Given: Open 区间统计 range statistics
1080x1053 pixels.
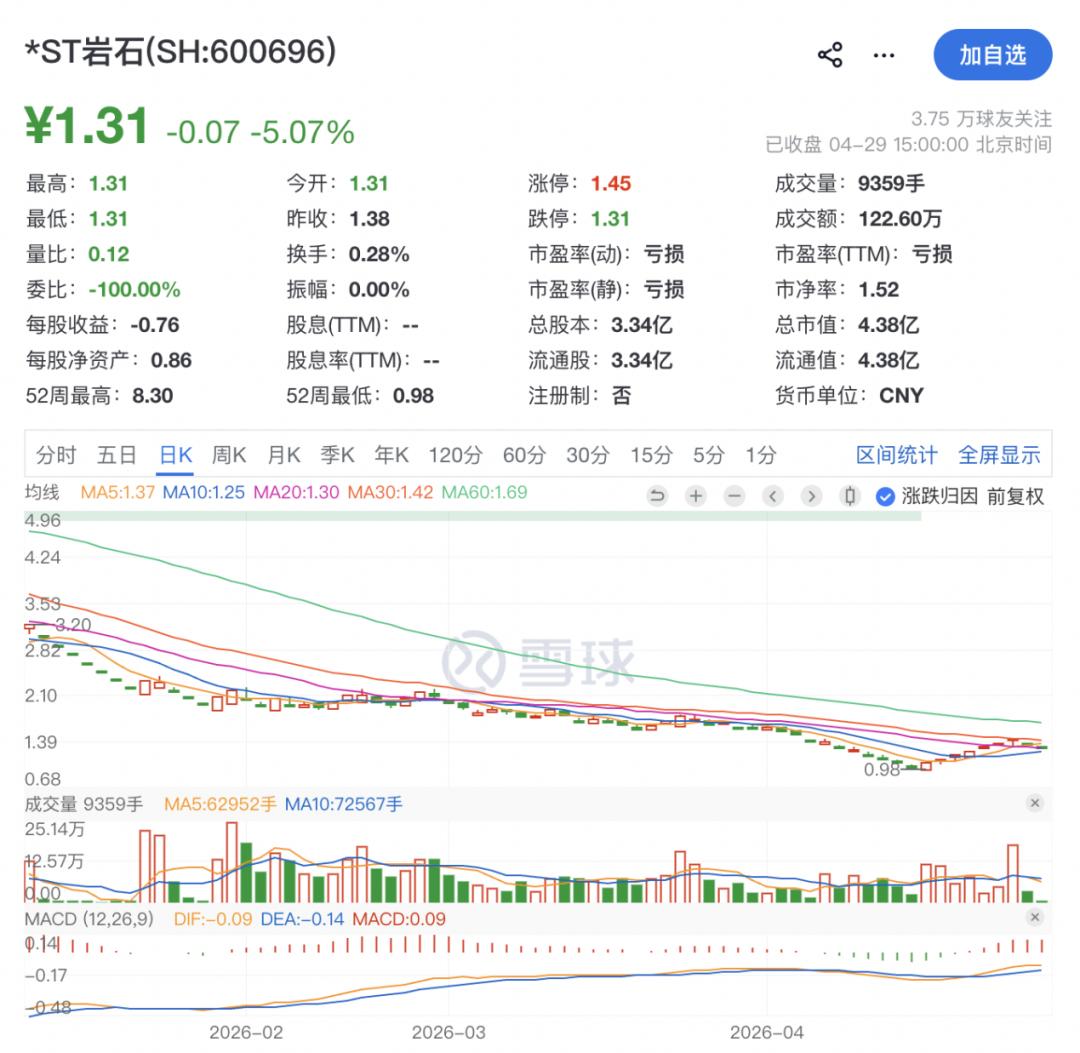Looking at the screenshot, I should (896, 456).
